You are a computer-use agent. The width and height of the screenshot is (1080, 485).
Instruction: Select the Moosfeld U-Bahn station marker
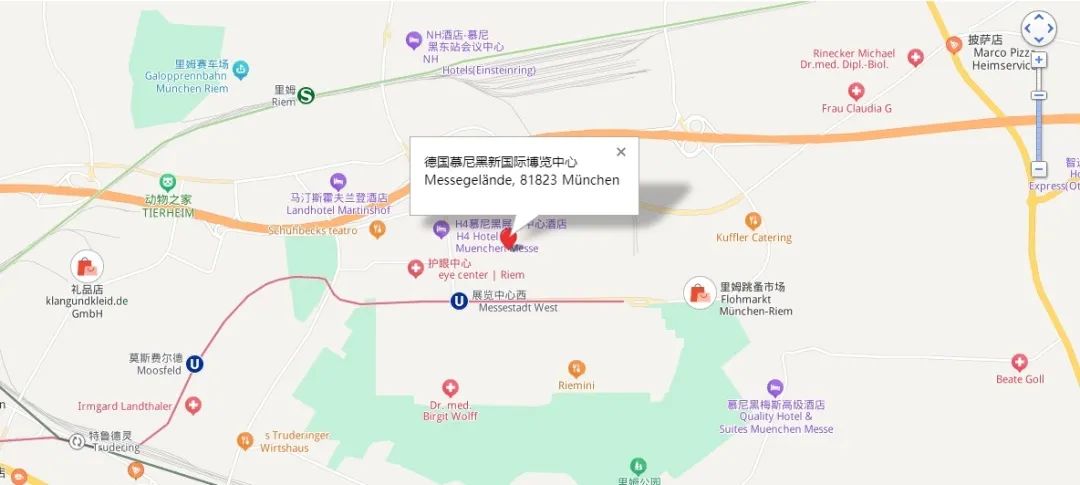coord(195,364)
